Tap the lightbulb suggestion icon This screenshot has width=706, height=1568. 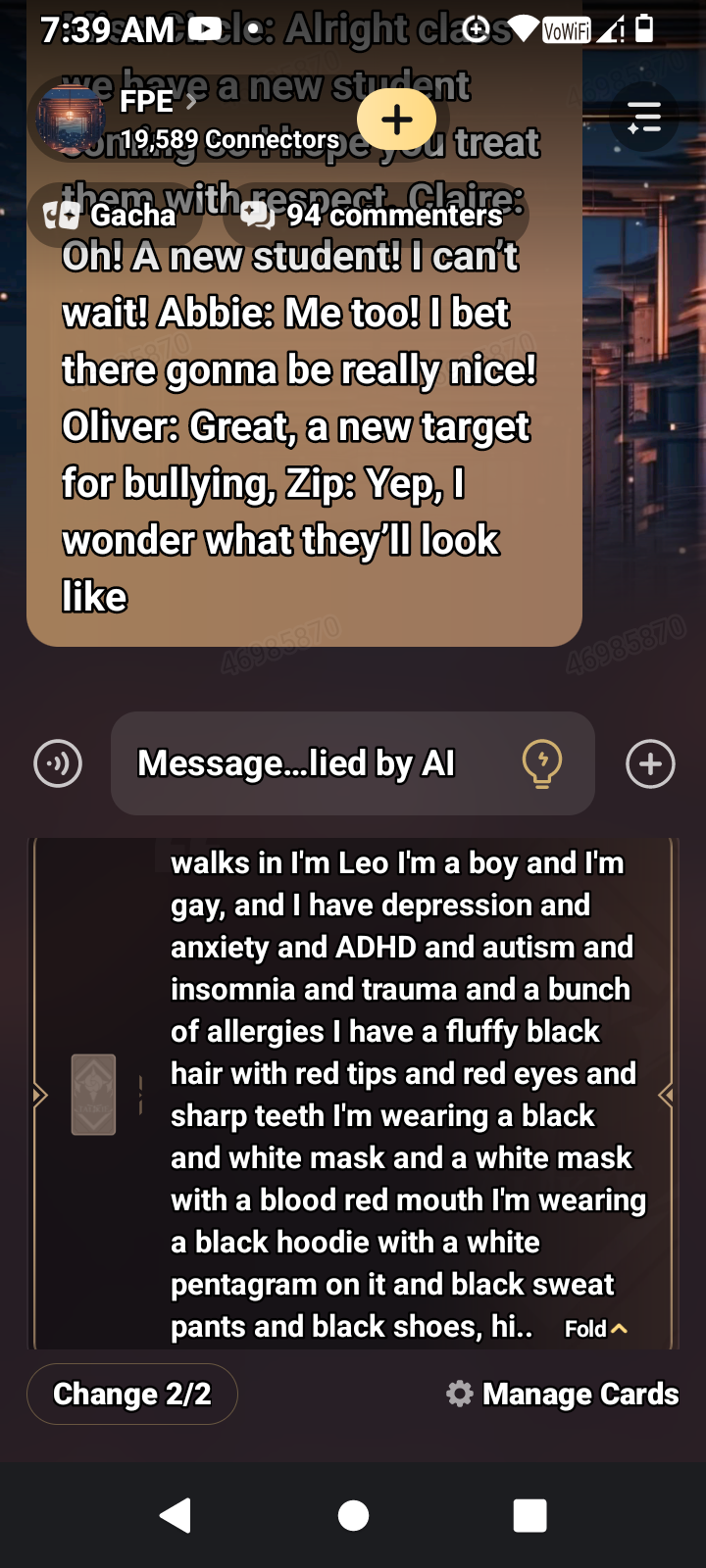click(x=541, y=763)
